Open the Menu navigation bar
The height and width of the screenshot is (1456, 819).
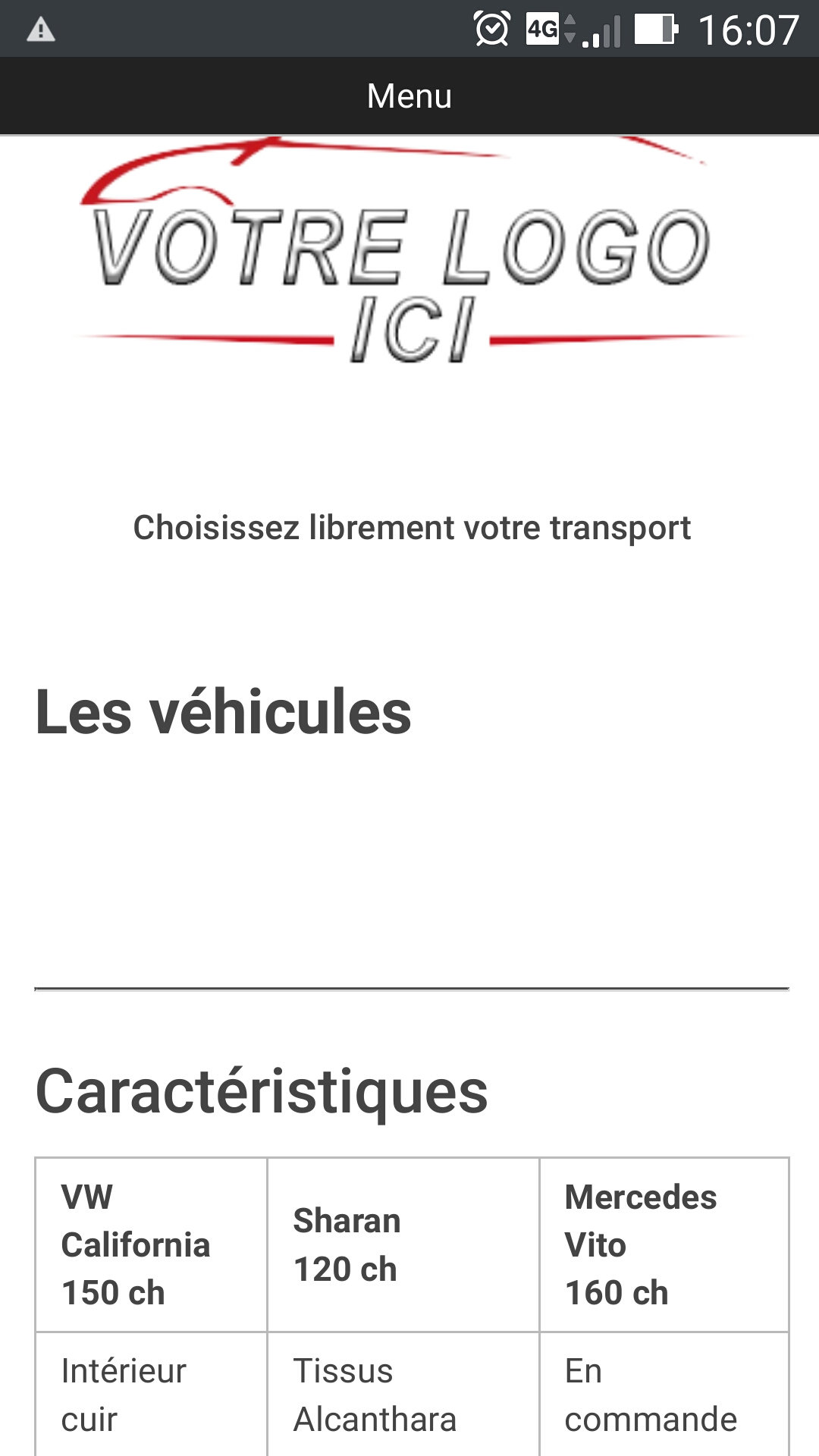[x=409, y=96]
